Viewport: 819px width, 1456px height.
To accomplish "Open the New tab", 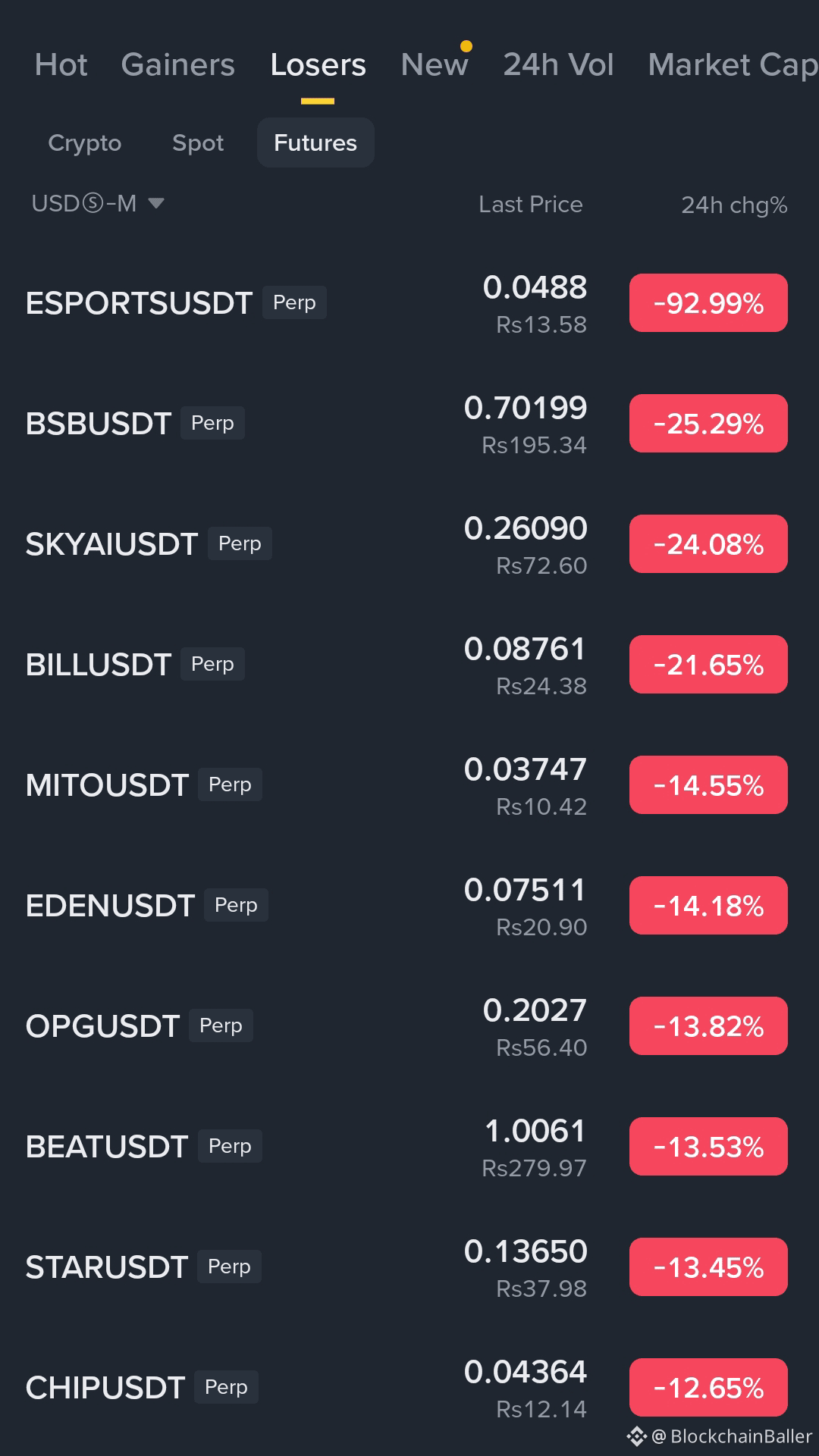I will pyautogui.click(x=435, y=65).
